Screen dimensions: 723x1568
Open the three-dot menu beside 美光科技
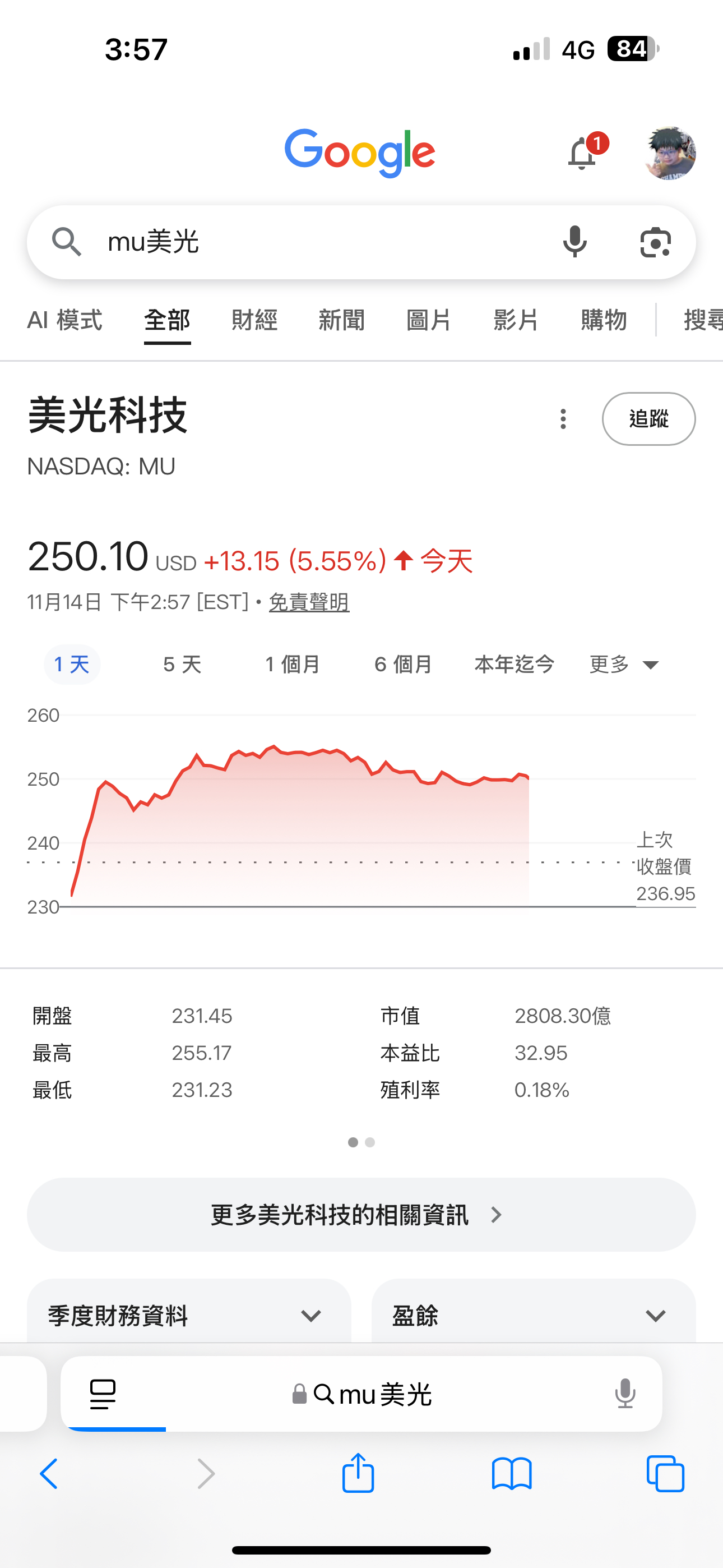click(564, 419)
